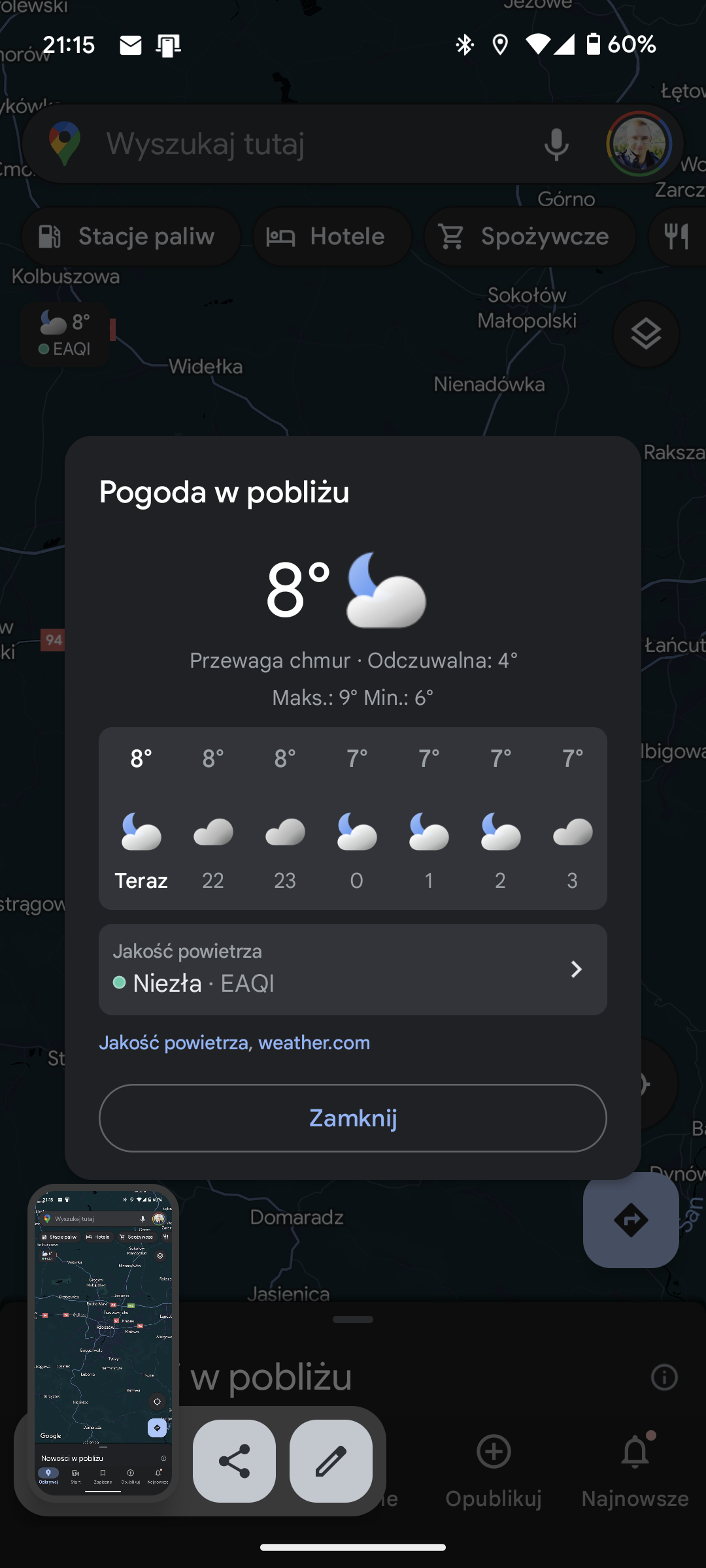Open directions with the blue arrow button
The width and height of the screenshot is (706, 1568).
631,1220
